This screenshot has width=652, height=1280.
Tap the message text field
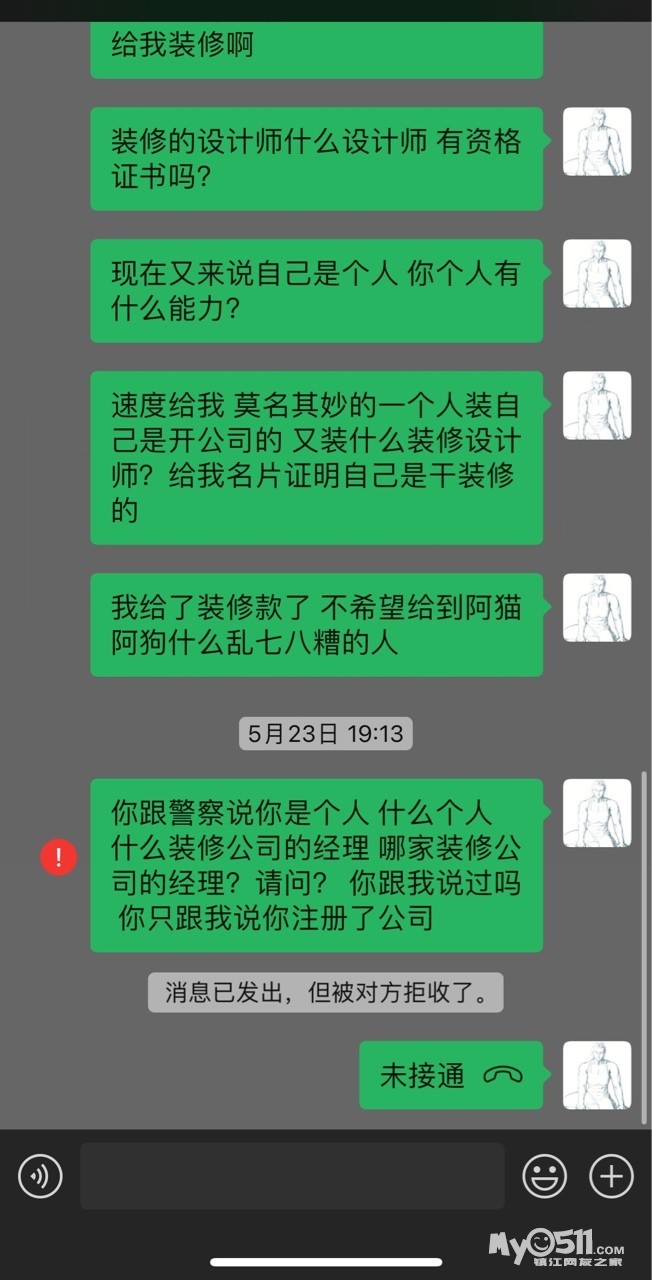(x=292, y=1176)
